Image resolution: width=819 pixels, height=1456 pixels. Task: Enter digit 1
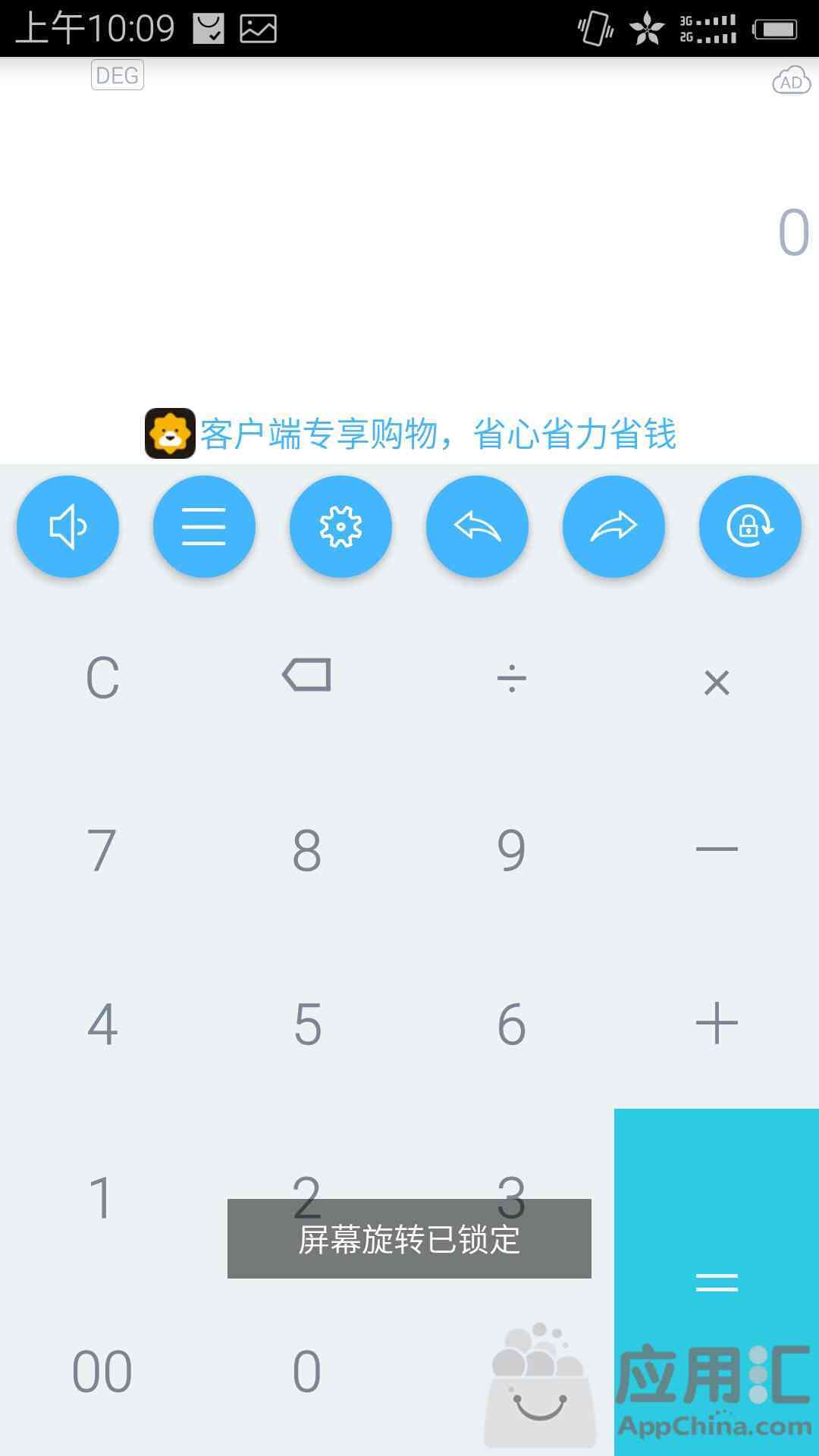102,1198
